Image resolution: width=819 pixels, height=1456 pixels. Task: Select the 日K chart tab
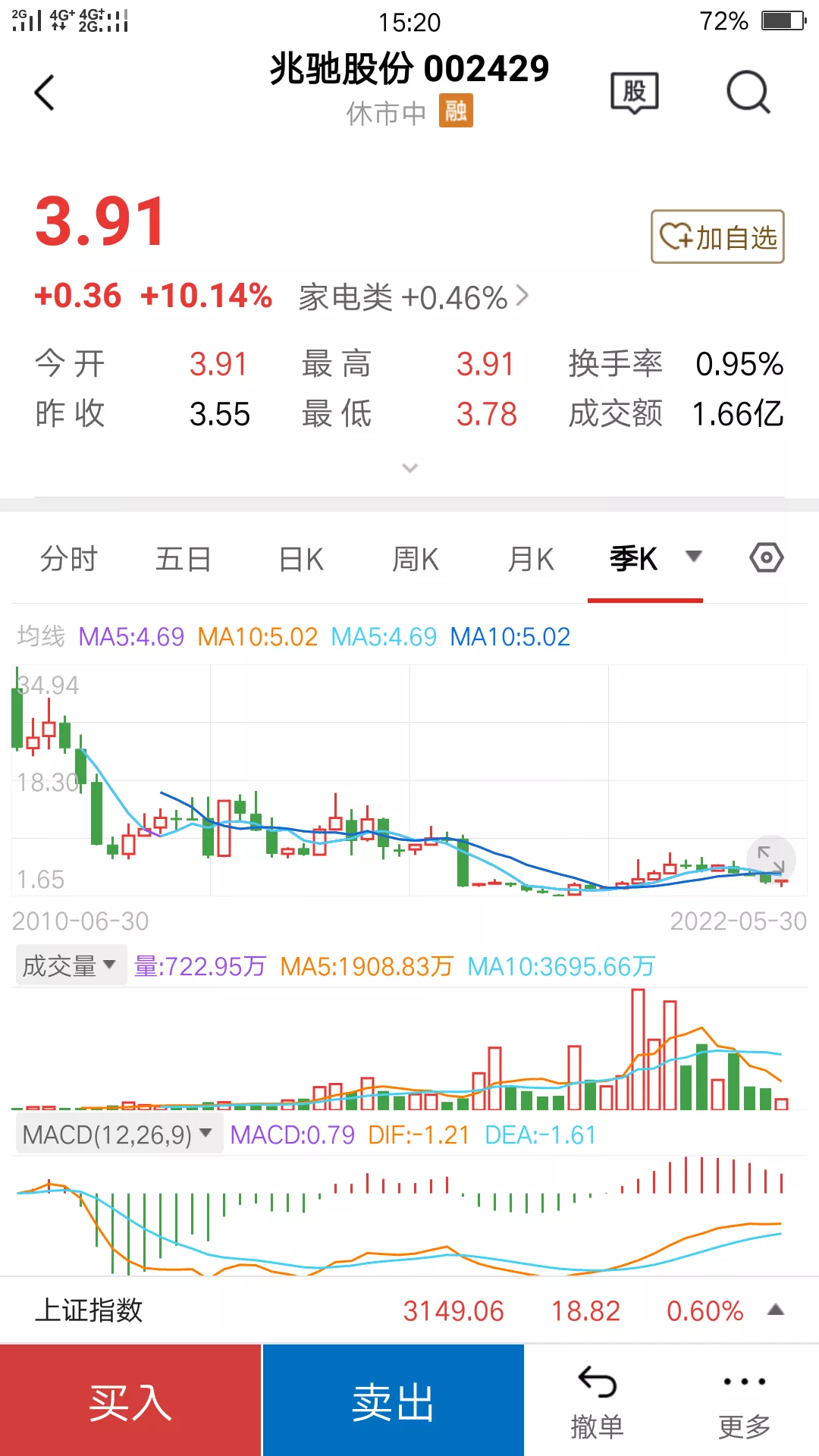301,559
